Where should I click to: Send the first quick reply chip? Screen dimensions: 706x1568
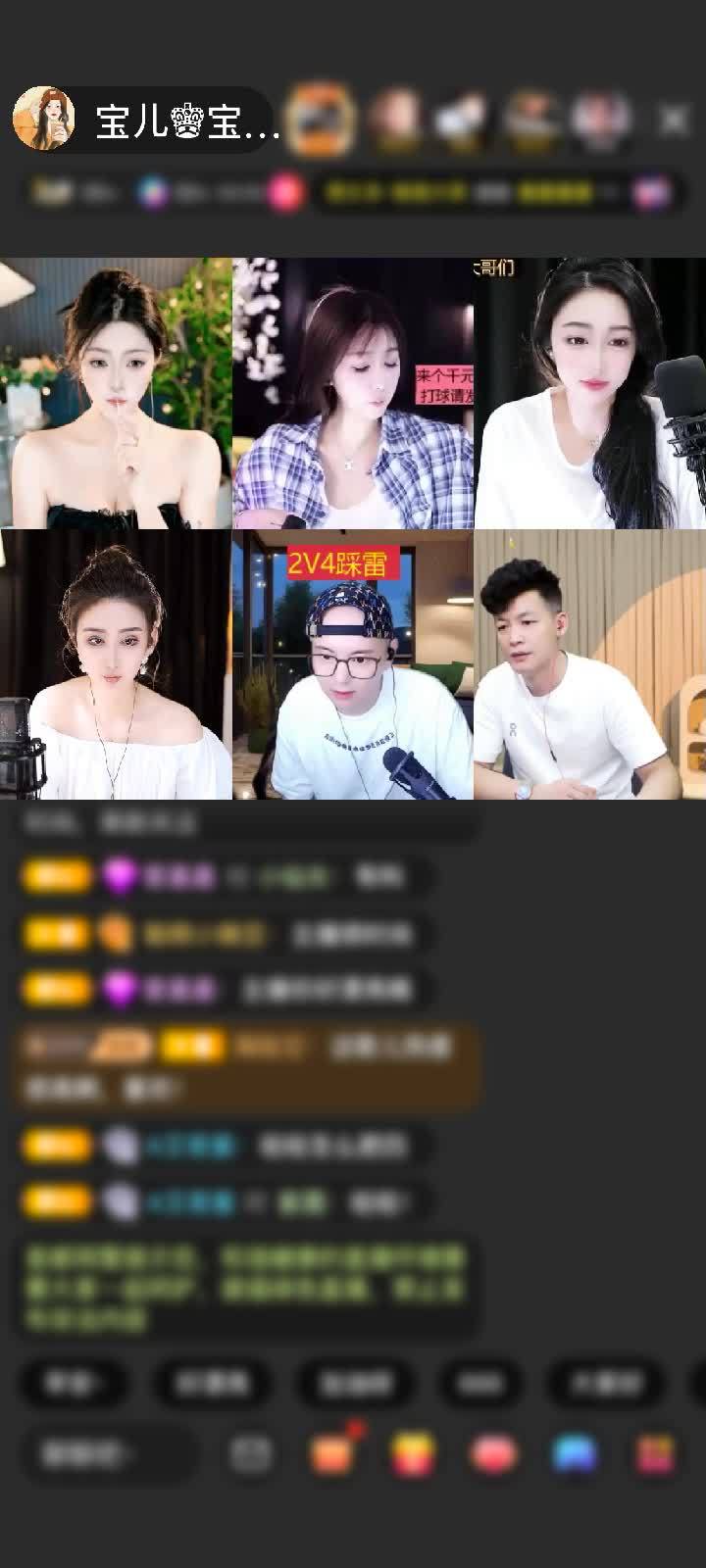74,1383
